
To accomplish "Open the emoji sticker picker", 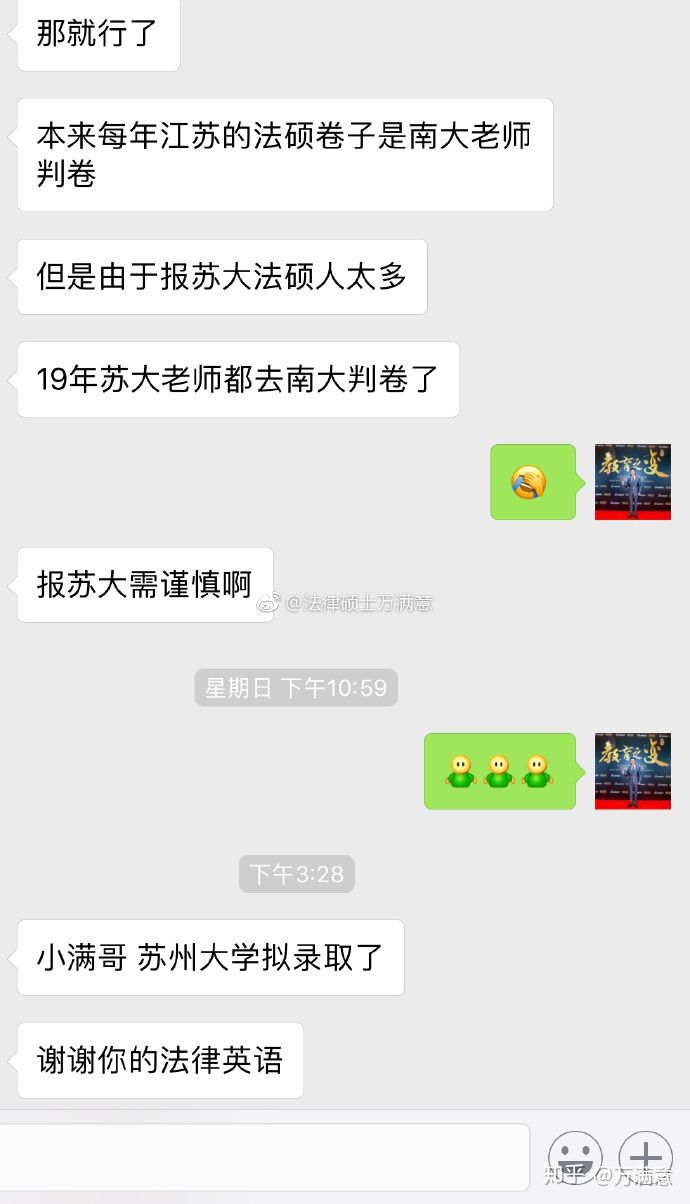I will pos(575,1157).
